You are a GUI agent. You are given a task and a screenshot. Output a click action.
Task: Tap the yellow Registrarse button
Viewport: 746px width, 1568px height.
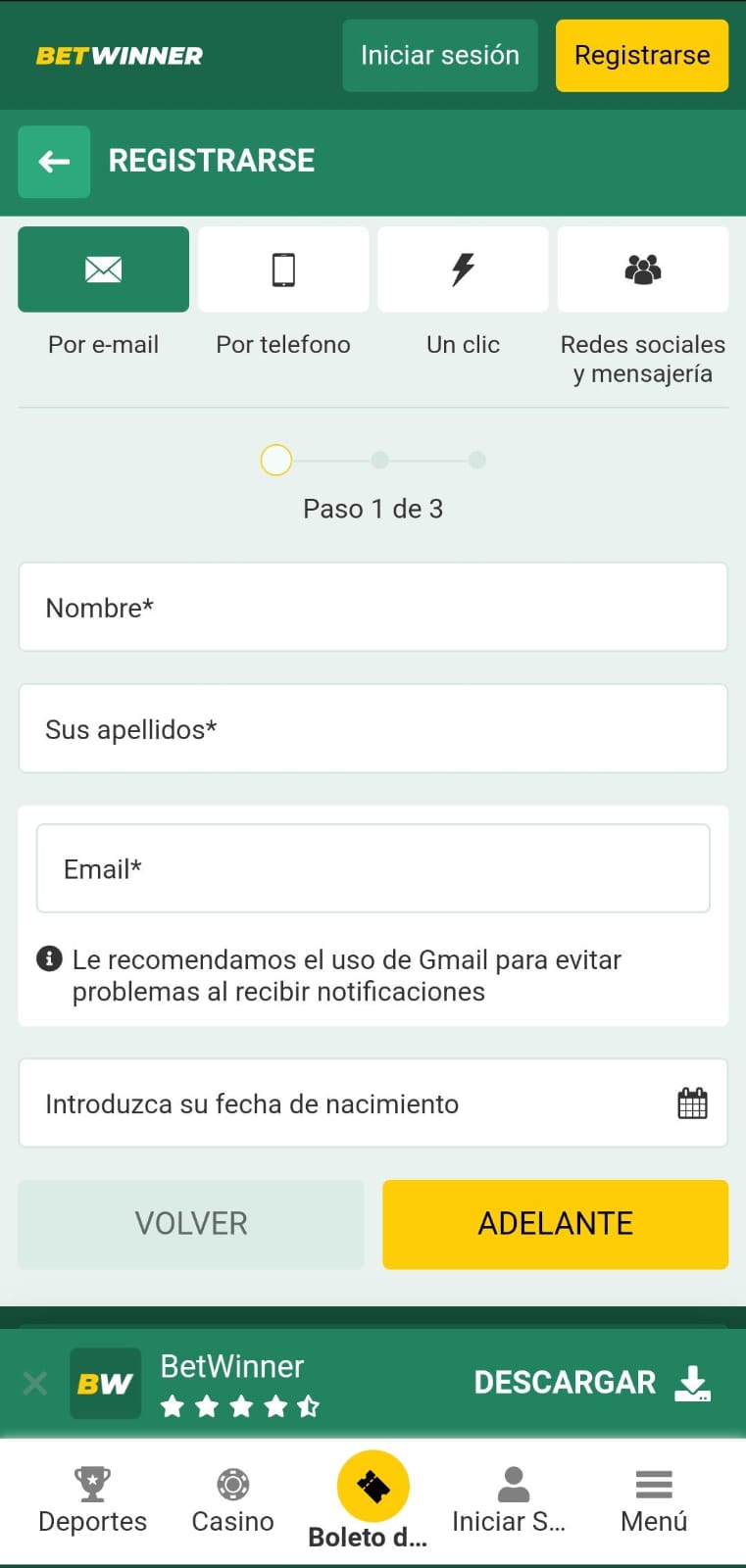pos(641,56)
